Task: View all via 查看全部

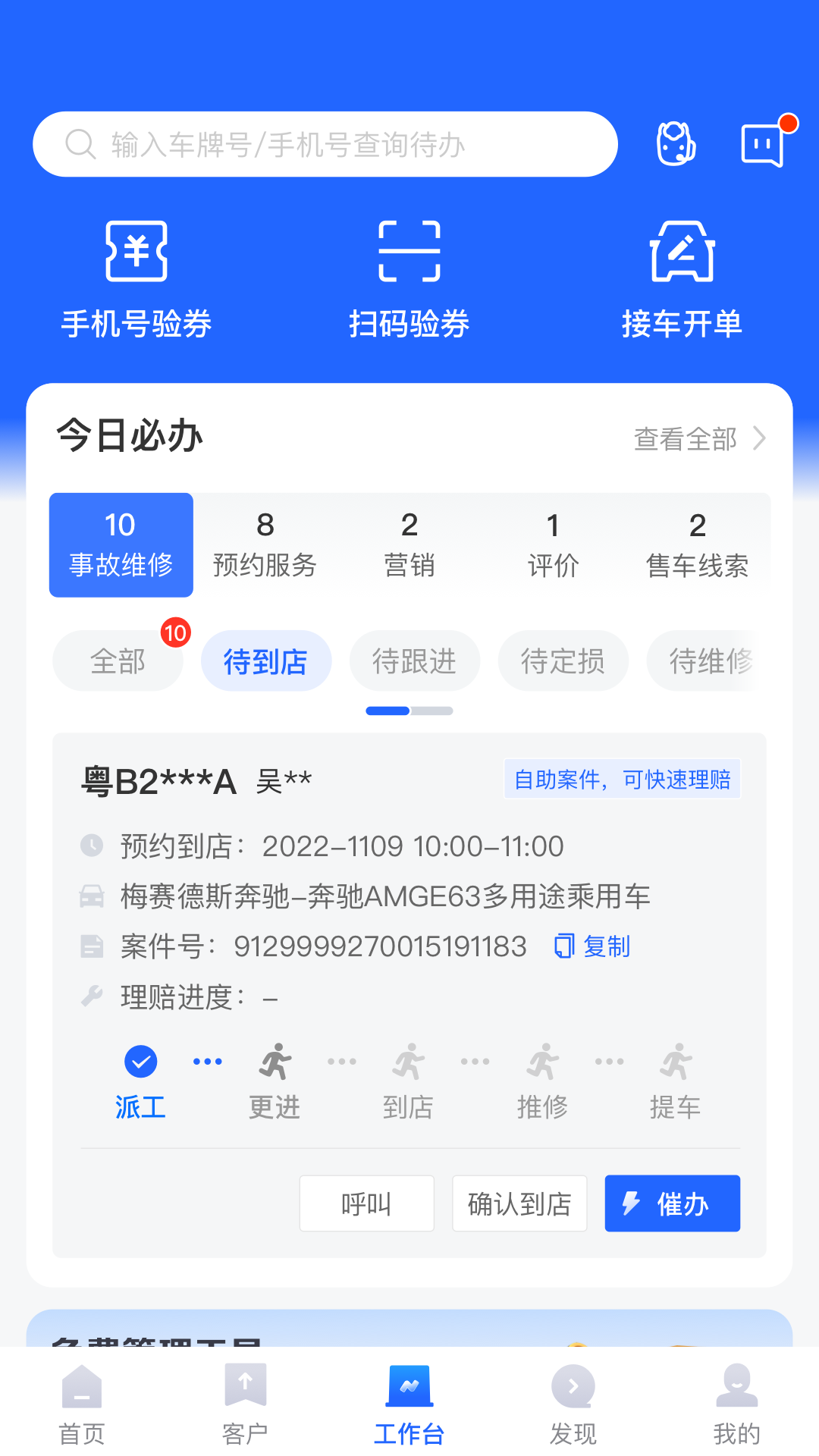Action: pyautogui.click(x=699, y=438)
